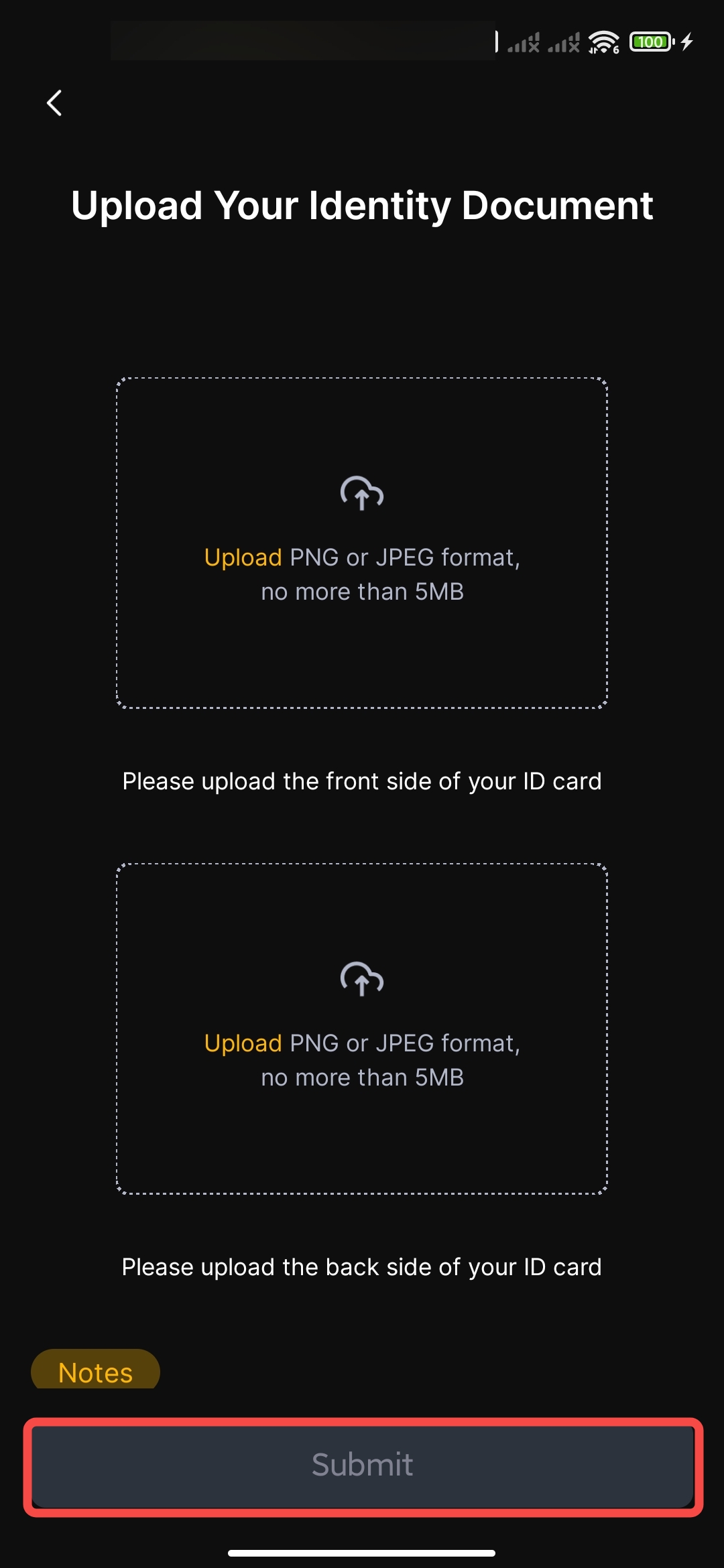Upload the back side of ID card
The image size is (724, 1568).
(x=362, y=1029)
